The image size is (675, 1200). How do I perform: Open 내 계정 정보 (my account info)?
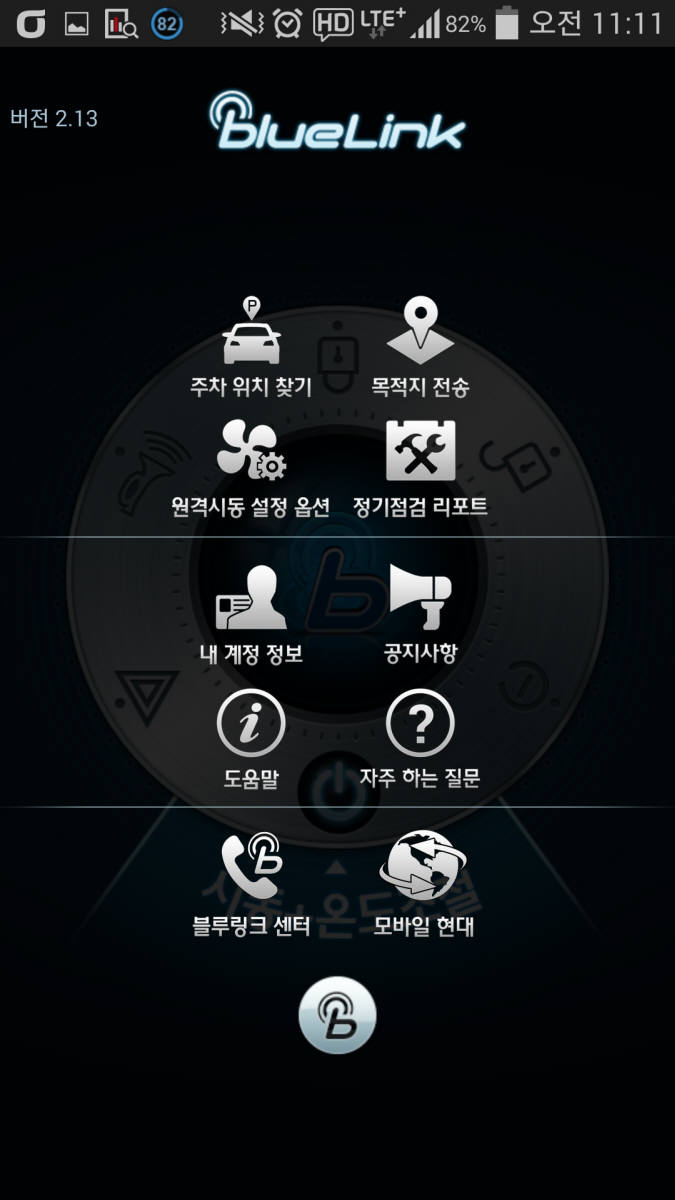coord(251,612)
